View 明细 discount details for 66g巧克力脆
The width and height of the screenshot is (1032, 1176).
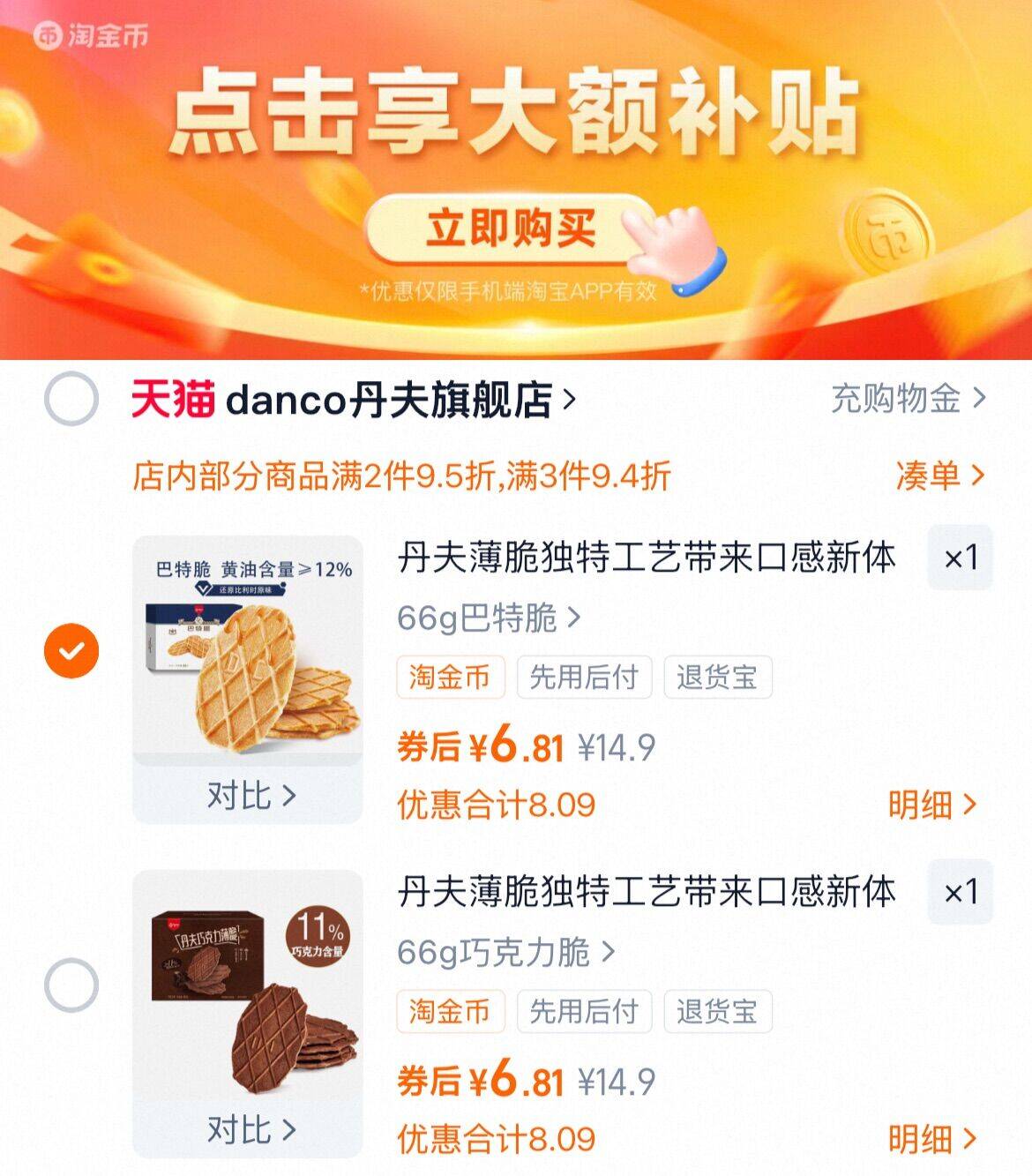(x=931, y=1139)
